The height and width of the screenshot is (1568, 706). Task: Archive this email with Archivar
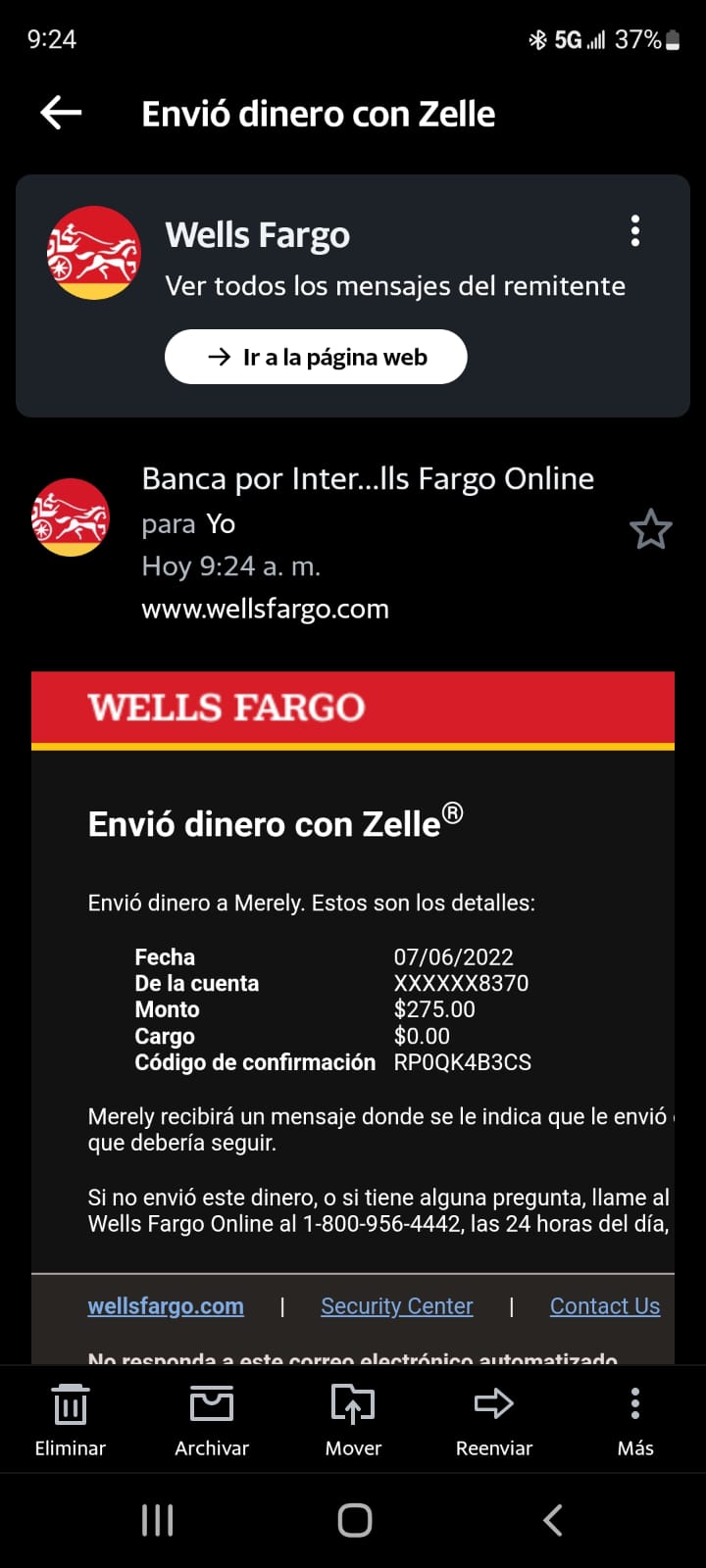(212, 1420)
